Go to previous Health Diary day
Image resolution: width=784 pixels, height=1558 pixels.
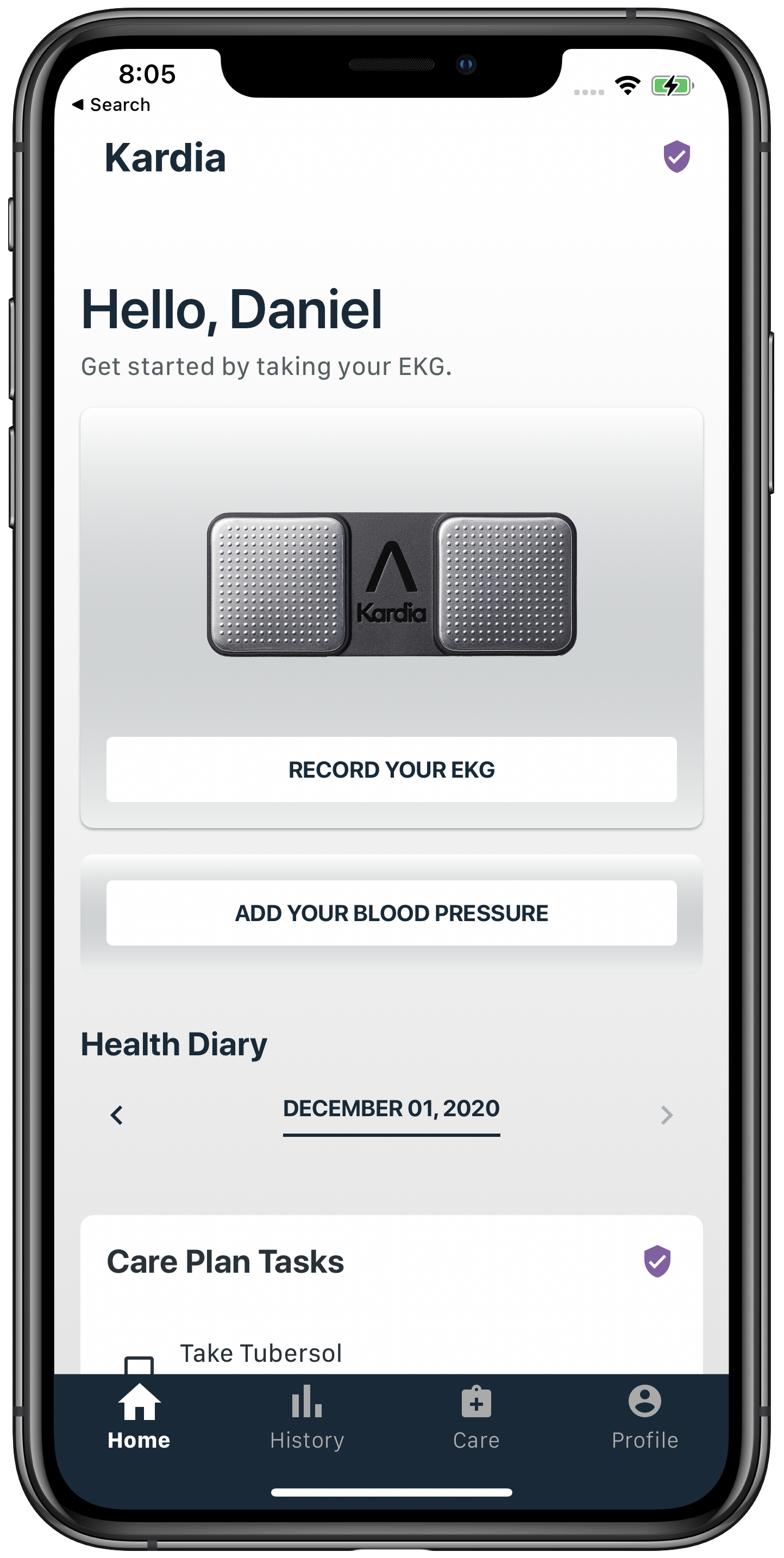tap(117, 1115)
